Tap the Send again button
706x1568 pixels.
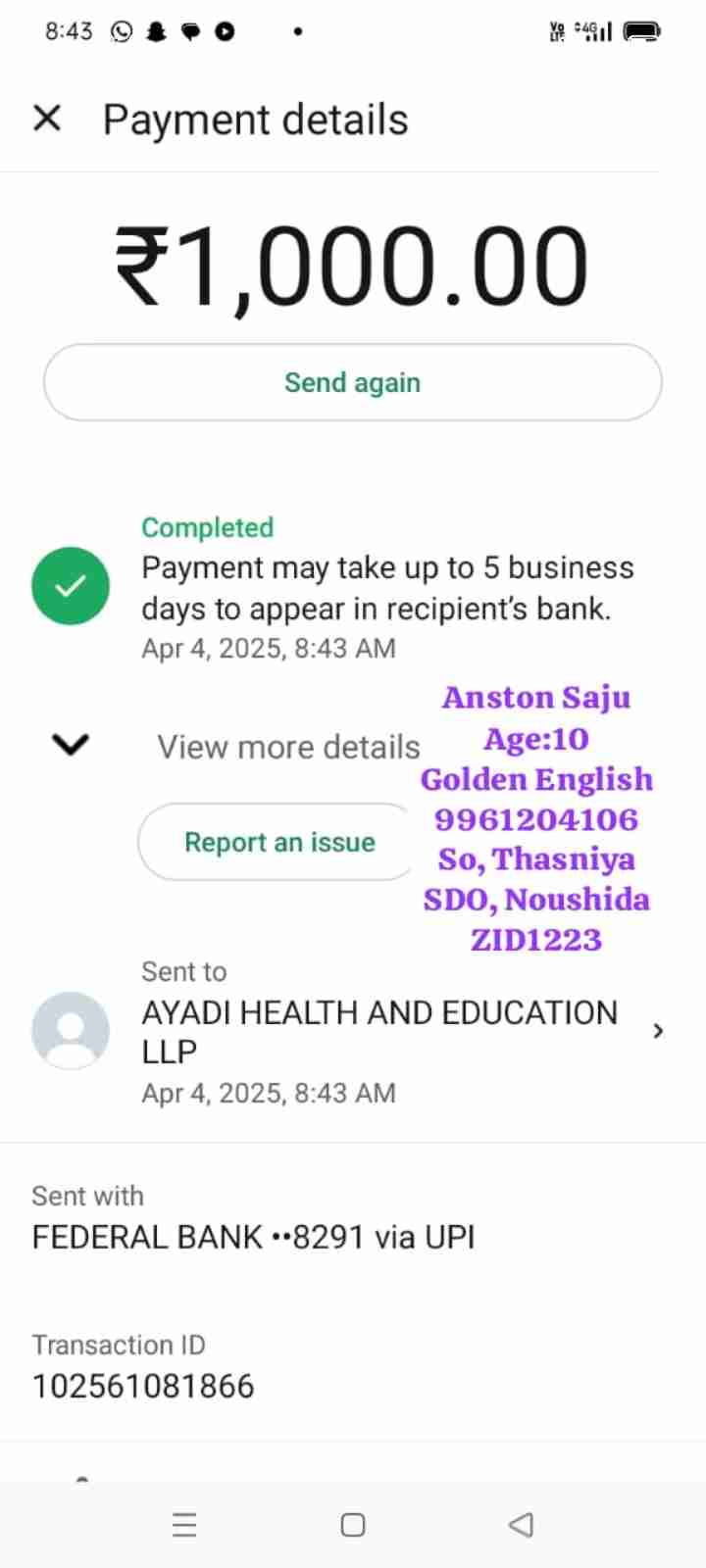pyautogui.click(x=352, y=382)
